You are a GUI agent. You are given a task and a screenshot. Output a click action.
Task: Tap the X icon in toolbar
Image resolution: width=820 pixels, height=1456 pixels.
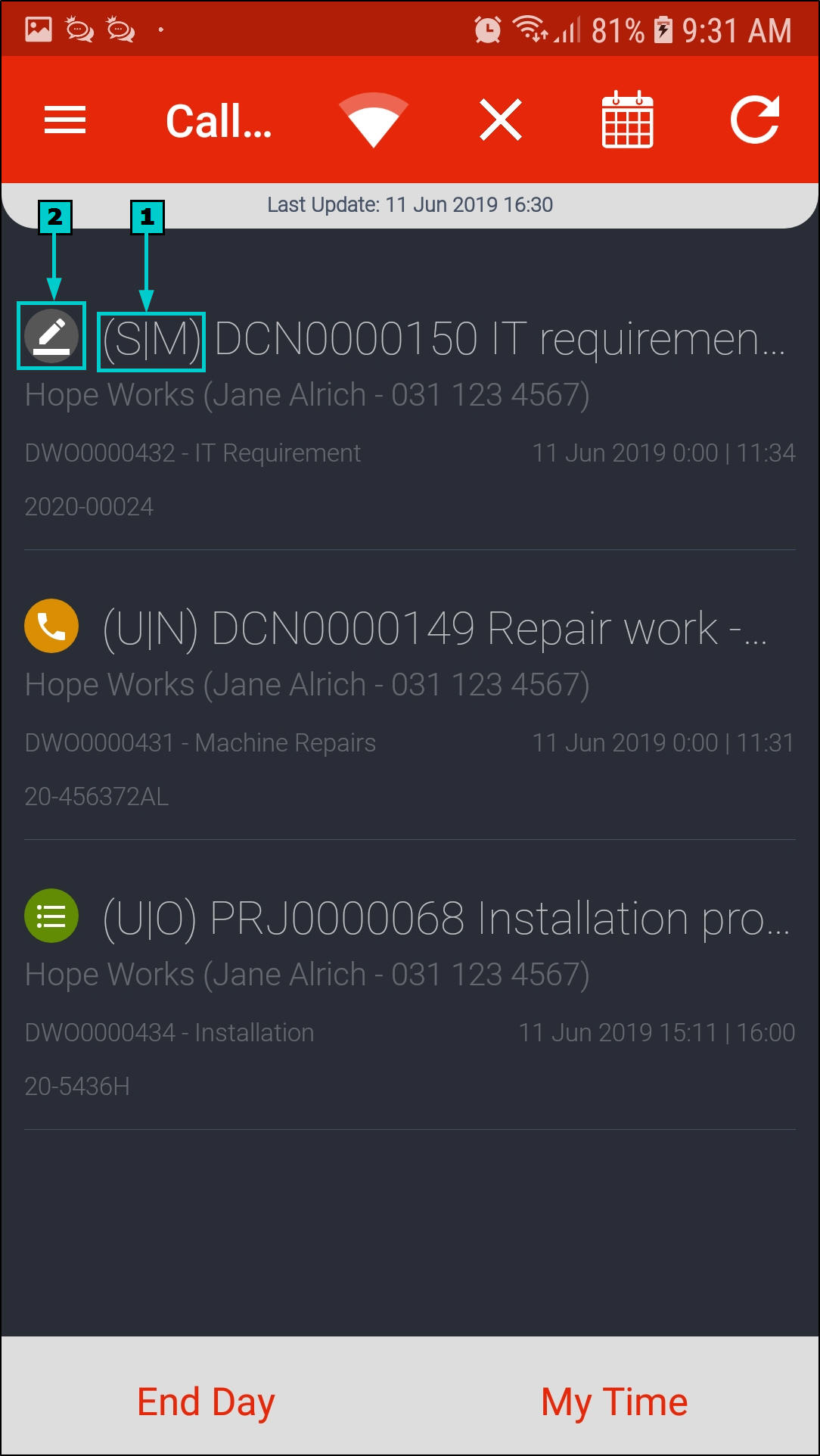coord(501,120)
